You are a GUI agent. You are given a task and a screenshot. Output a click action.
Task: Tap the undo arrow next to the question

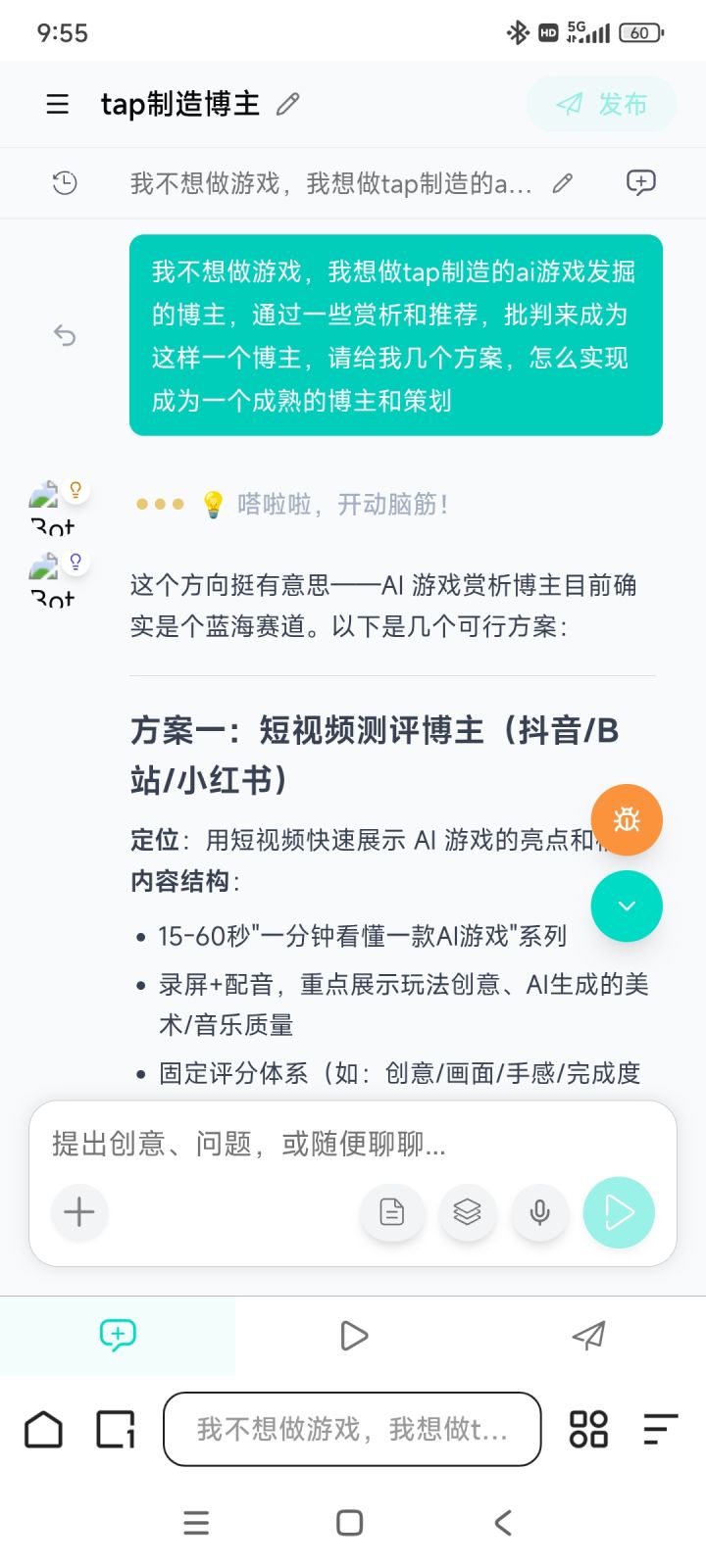(x=64, y=335)
